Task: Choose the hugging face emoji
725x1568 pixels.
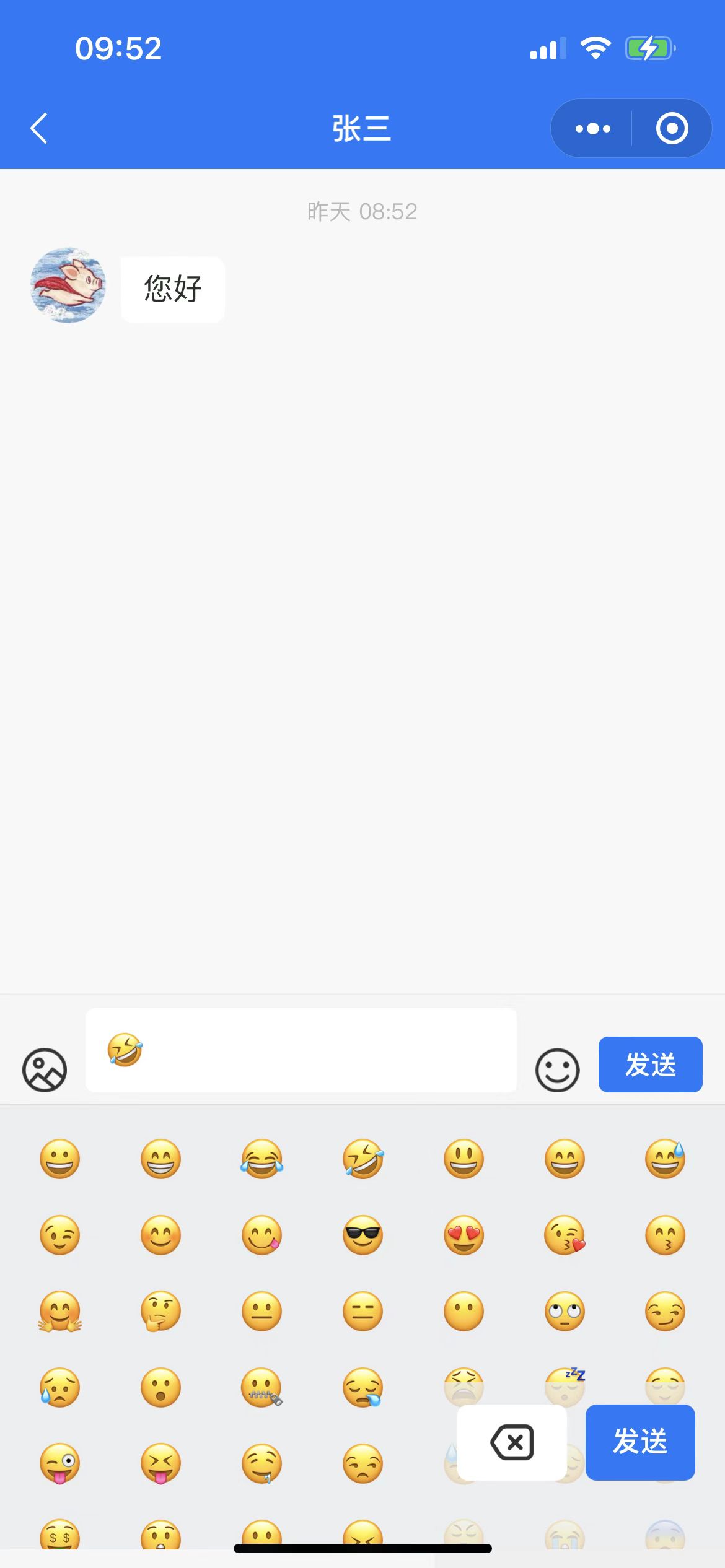Action: click(x=60, y=1311)
